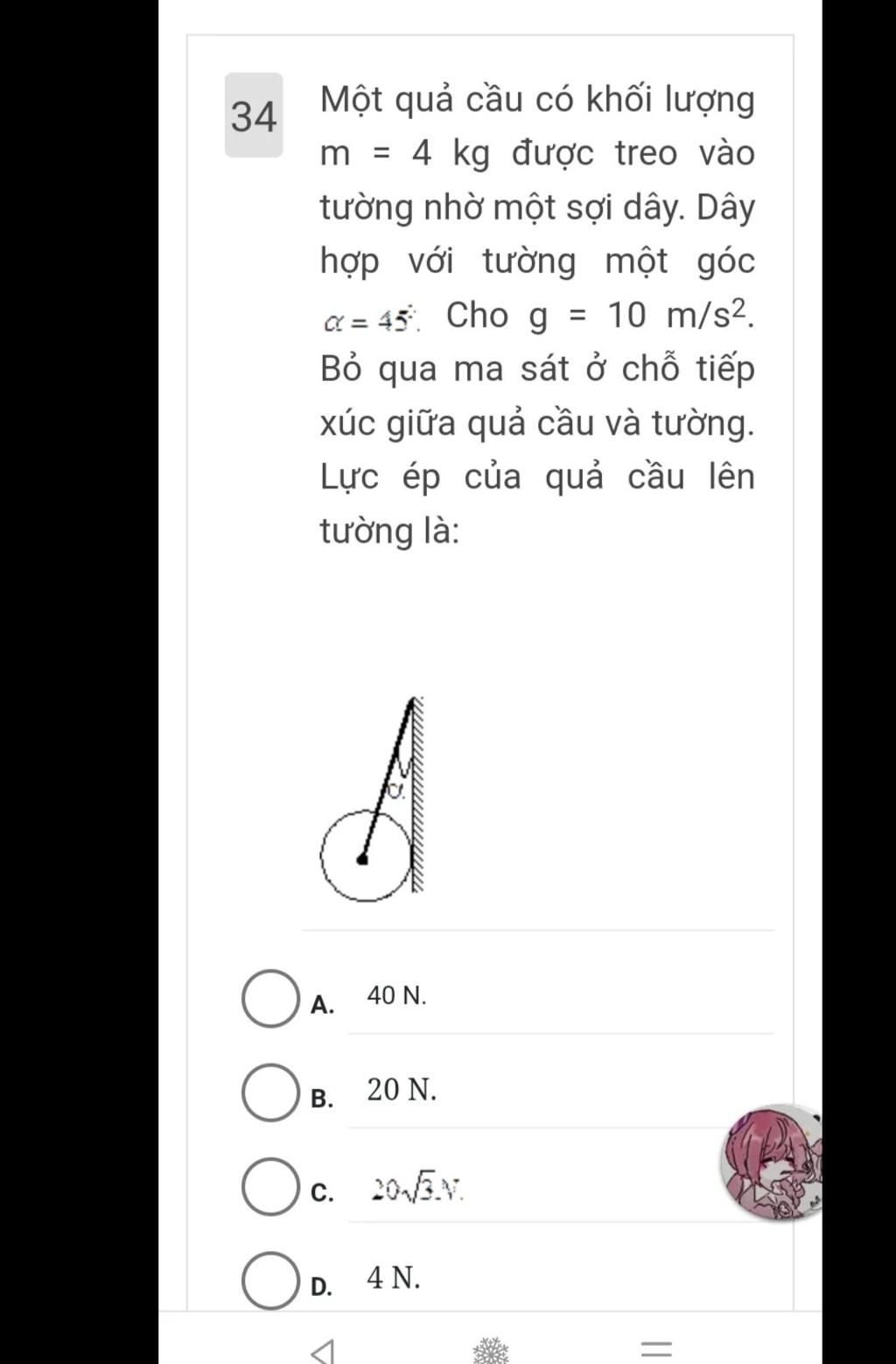Go back with the system back triangle
896x1364 pixels.
(x=323, y=1350)
